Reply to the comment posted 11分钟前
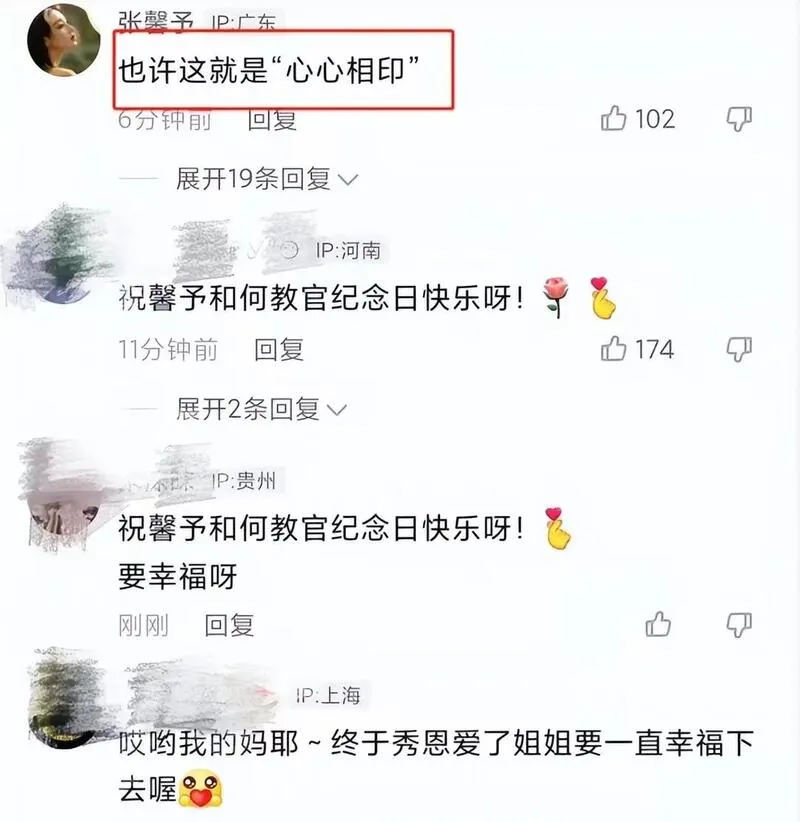This screenshot has height=822, width=800. pyautogui.click(x=278, y=350)
